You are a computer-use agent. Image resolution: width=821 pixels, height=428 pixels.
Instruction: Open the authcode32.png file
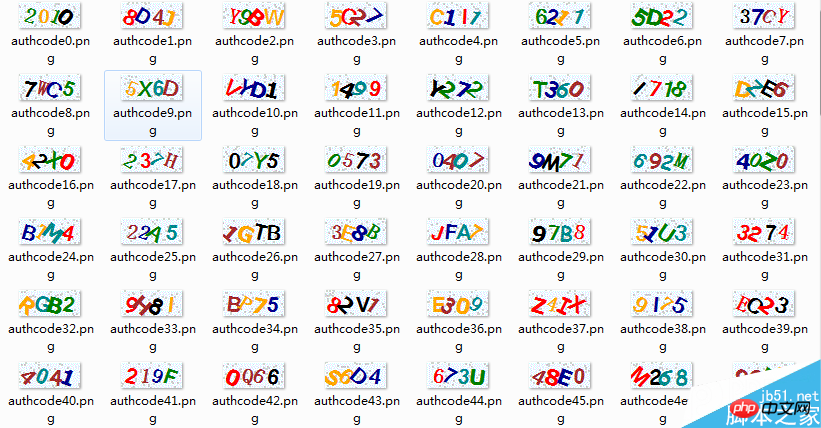pos(50,304)
